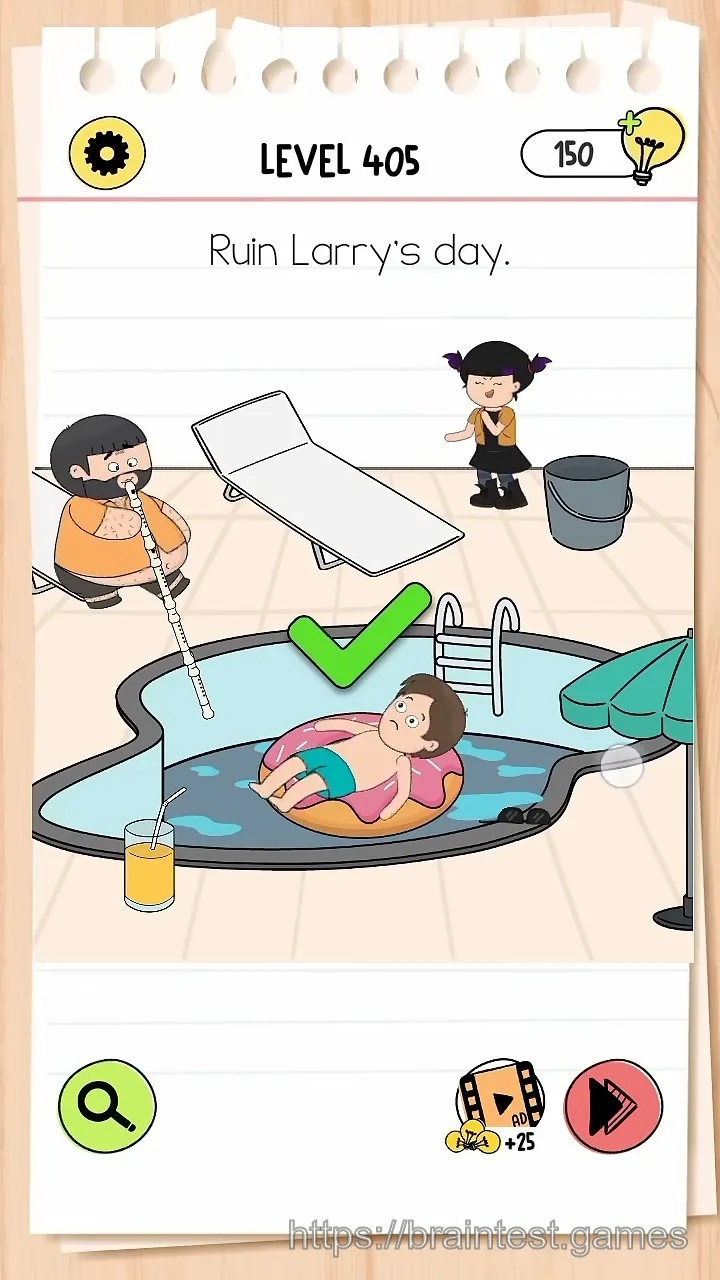720x1280 pixels.
Task: Skip this level with the red button
Action: pos(613,1106)
